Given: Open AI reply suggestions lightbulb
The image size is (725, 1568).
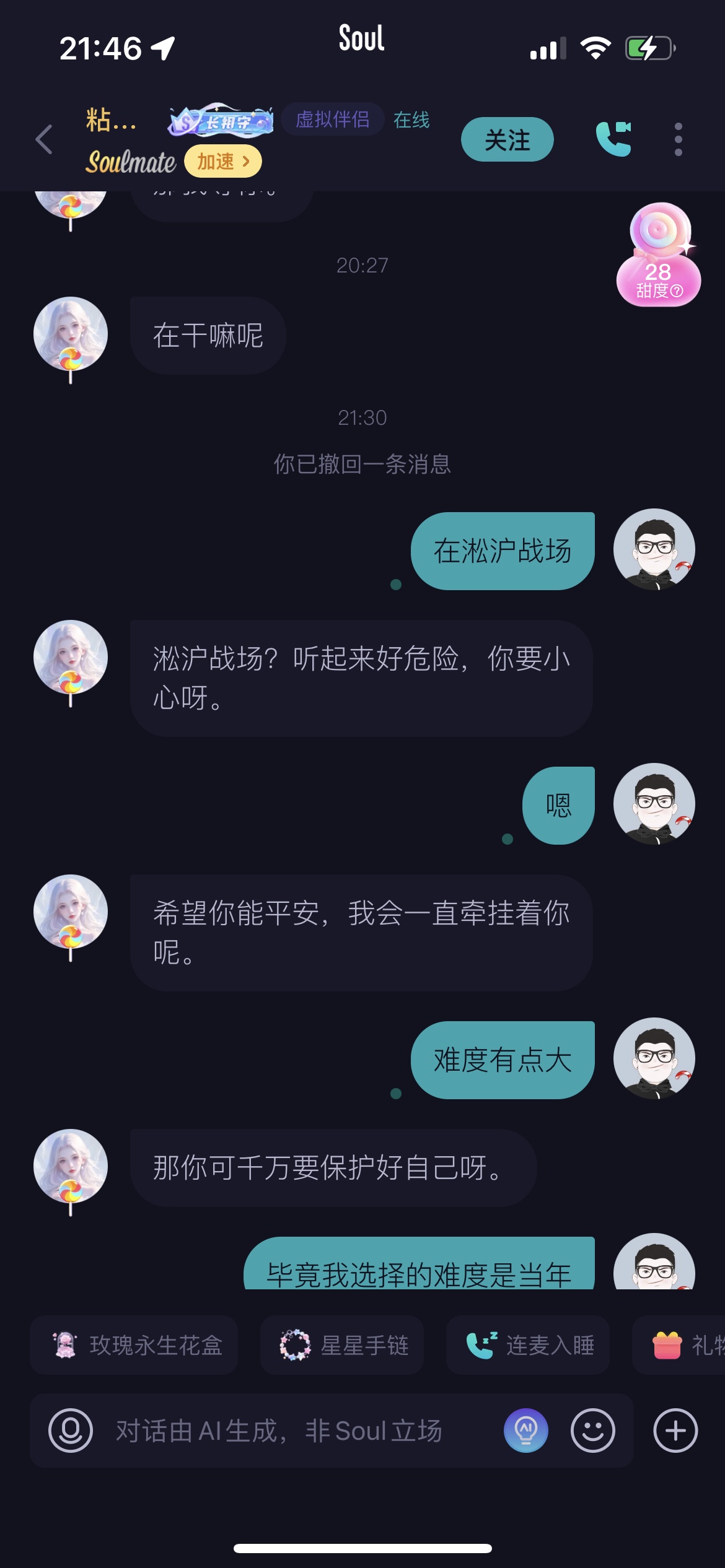Looking at the screenshot, I should (526, 1431).
